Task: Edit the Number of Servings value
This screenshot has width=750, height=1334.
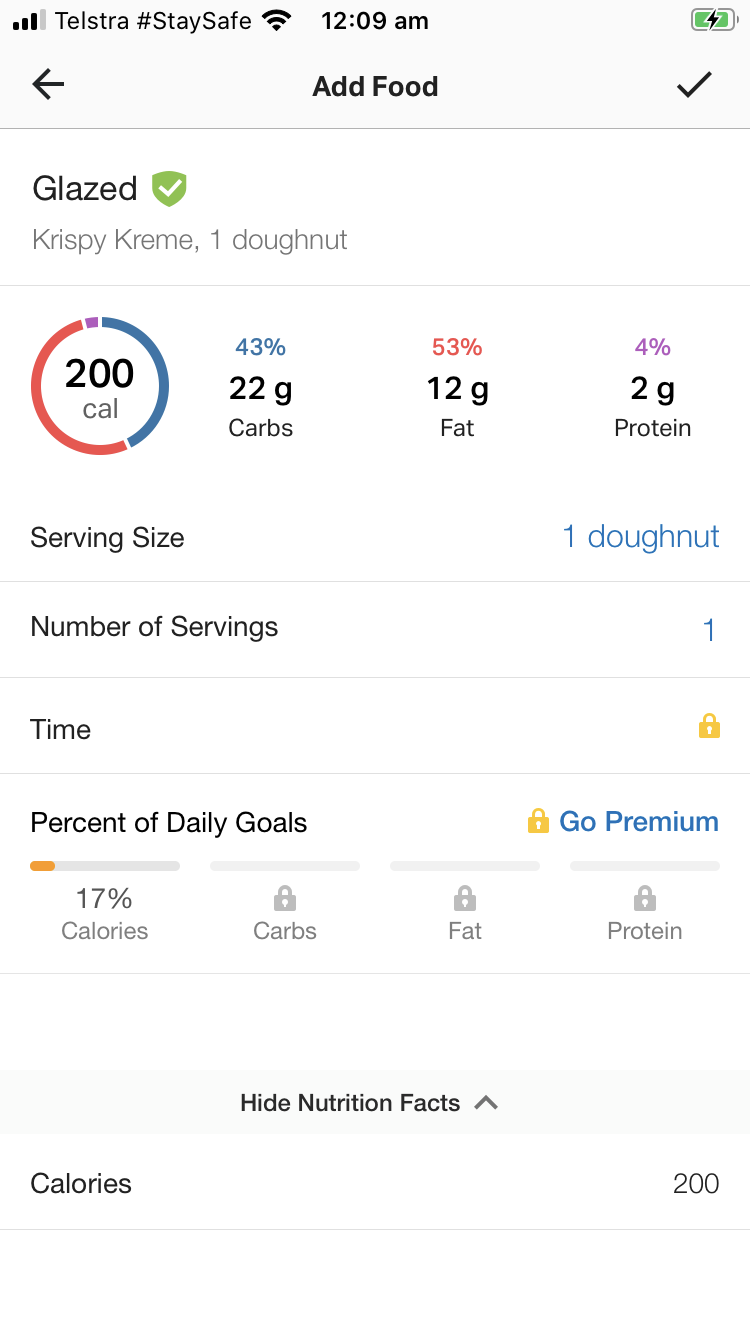Action: click(x=708, y=629)
